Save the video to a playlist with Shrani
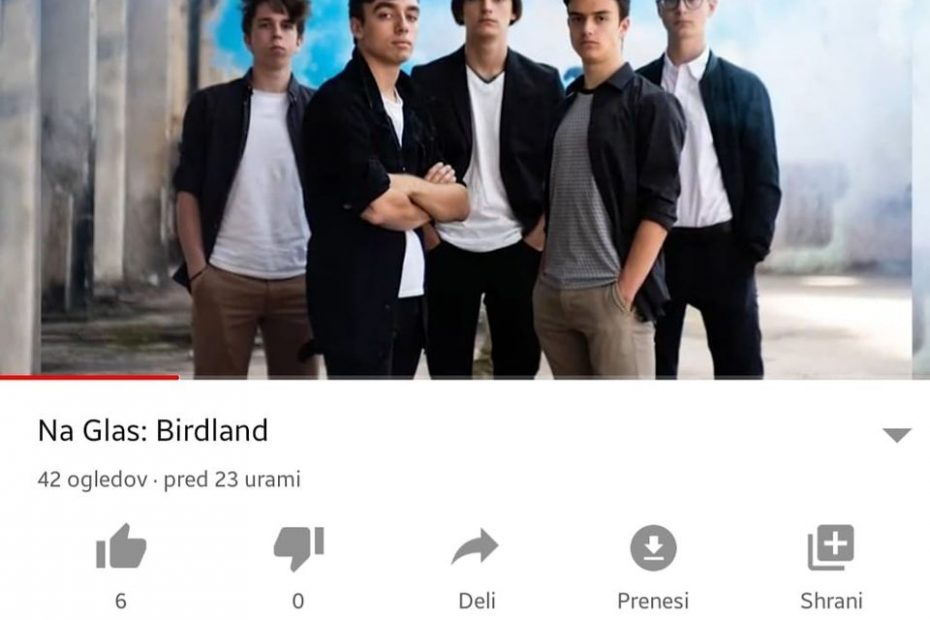This screenshot has height=620, width=930. [831, 548]
